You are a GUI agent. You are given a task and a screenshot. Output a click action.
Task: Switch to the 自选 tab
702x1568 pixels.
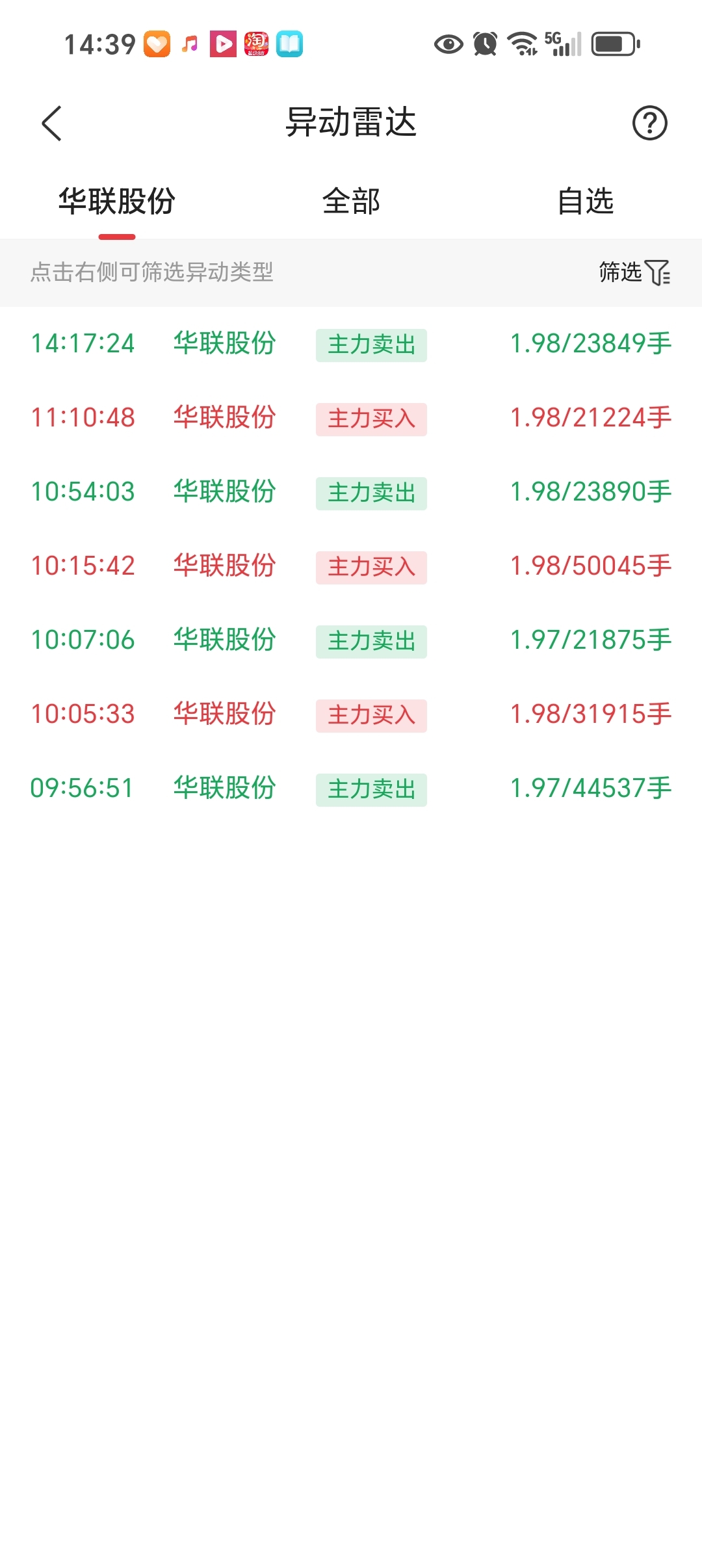tap(585, 202)
